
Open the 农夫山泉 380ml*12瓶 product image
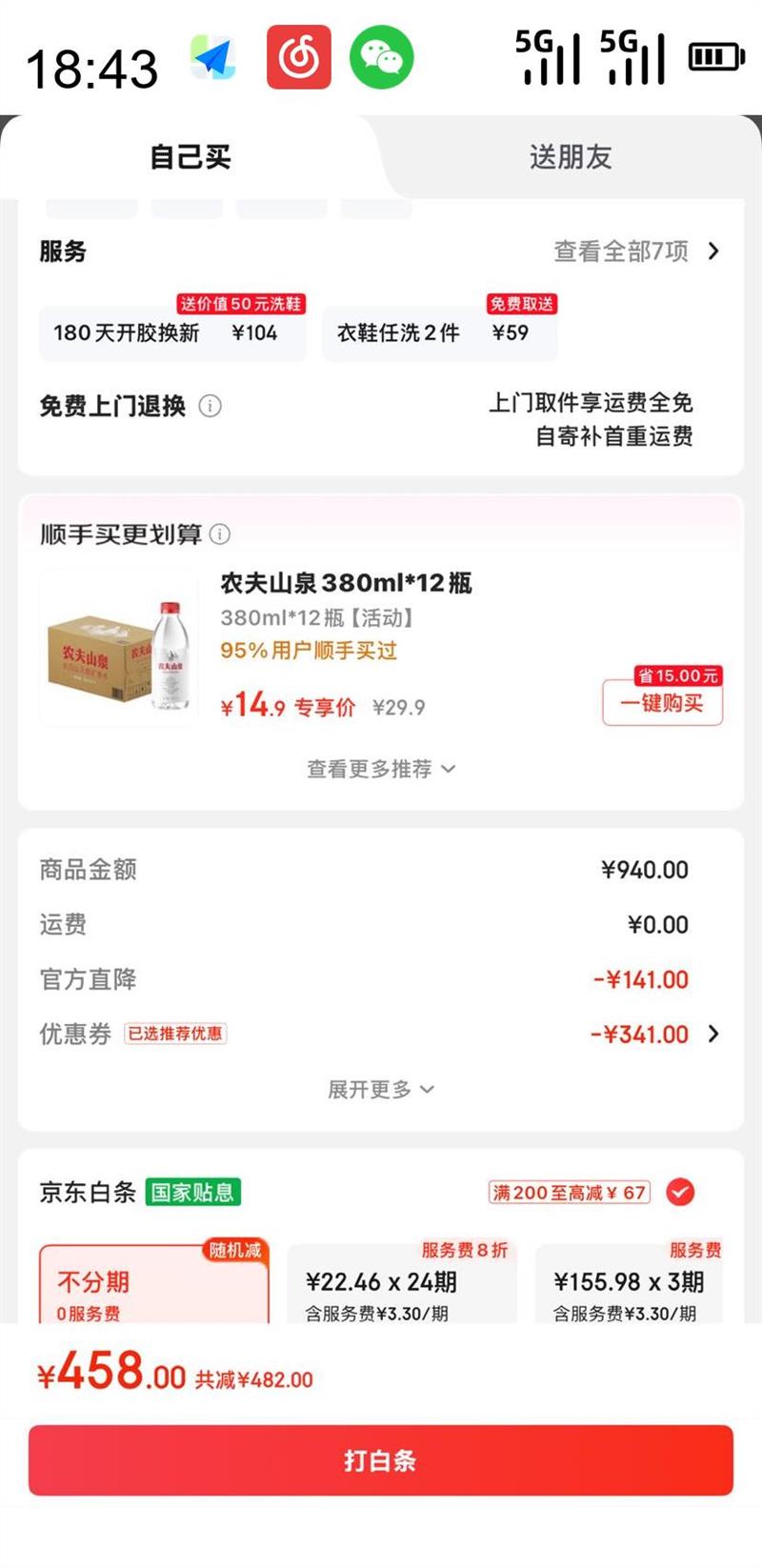(117, 648)
